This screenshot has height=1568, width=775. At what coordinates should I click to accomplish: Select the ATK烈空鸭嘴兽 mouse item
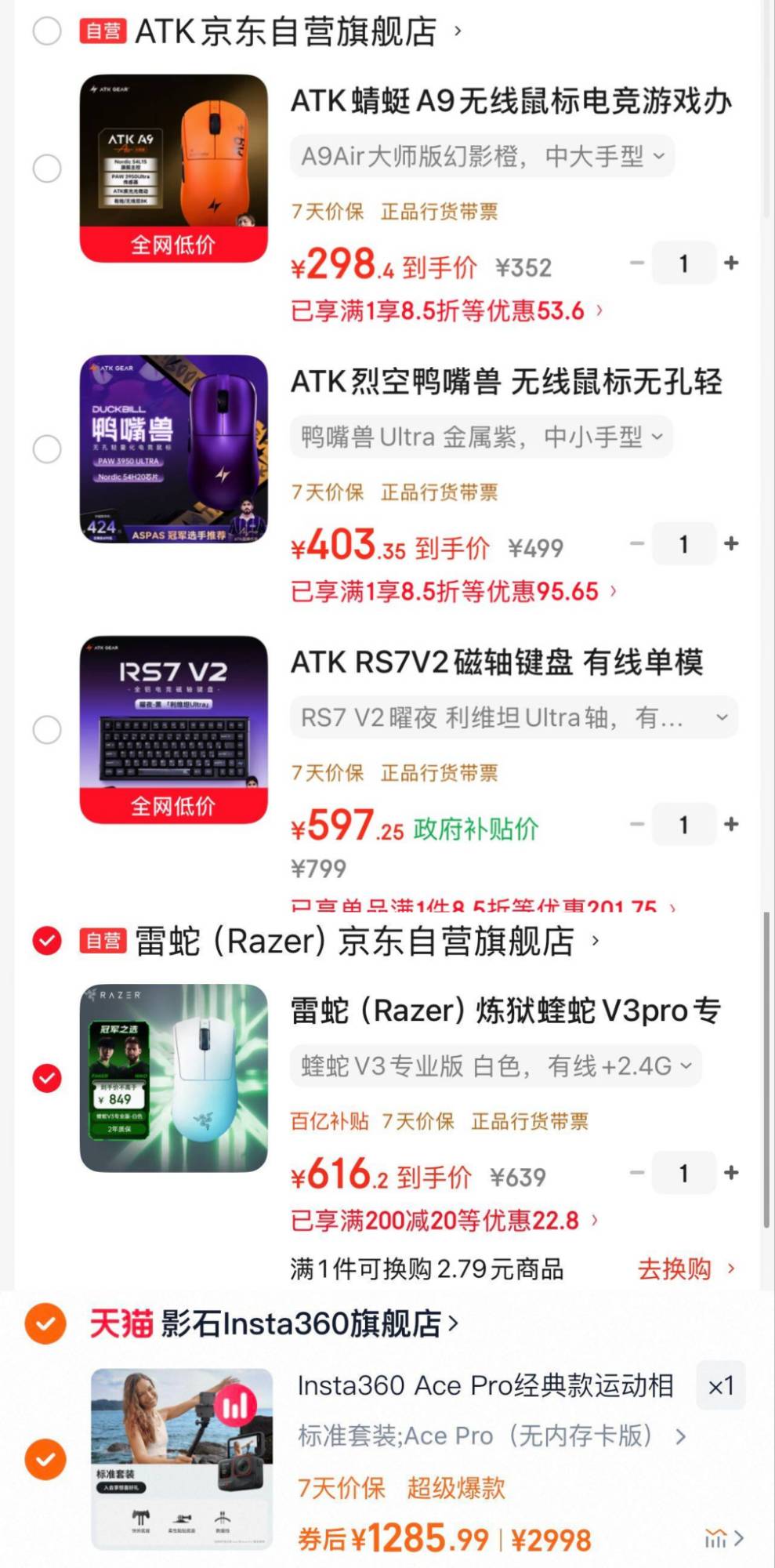[47, 449]
